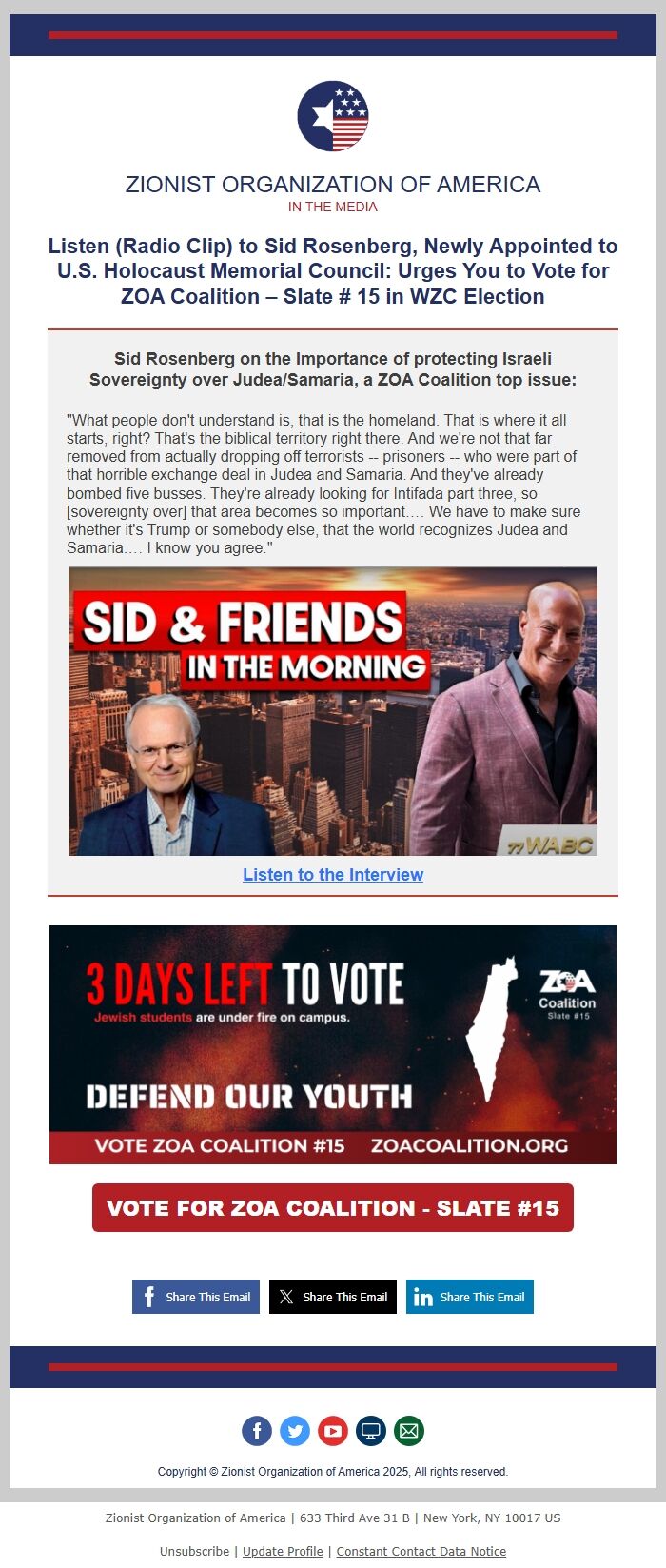View the Constant Contact Data Notice

coord(421,1551)
